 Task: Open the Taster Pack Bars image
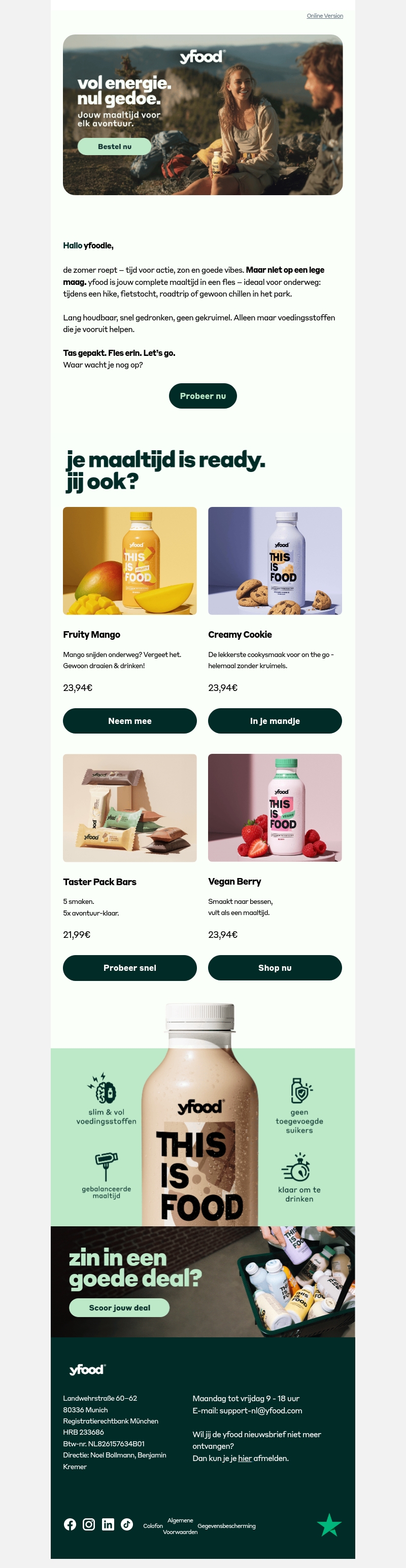tap(129, 808)
